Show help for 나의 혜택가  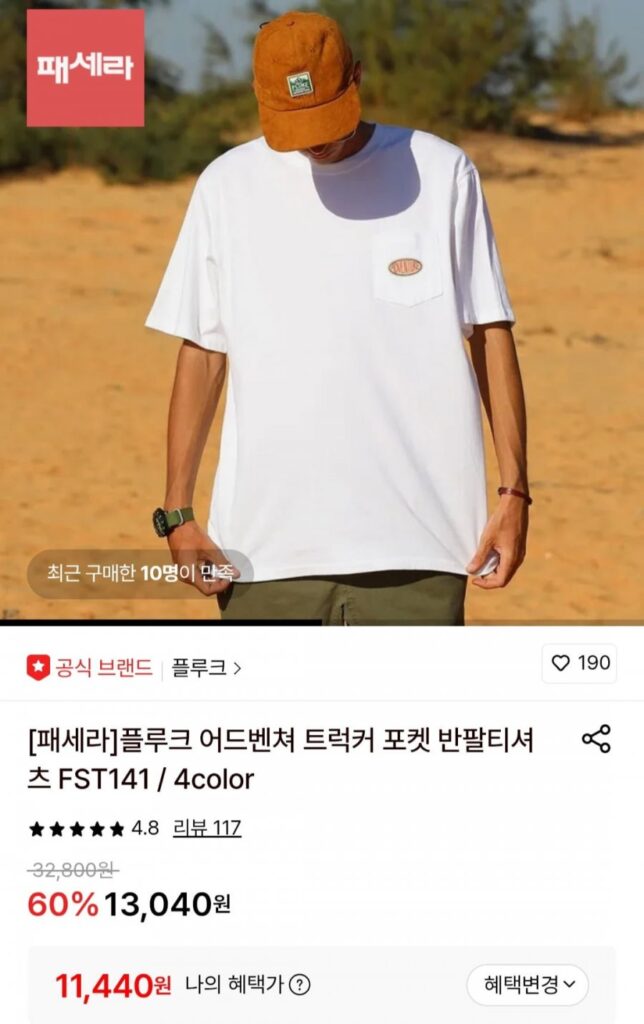300,985
